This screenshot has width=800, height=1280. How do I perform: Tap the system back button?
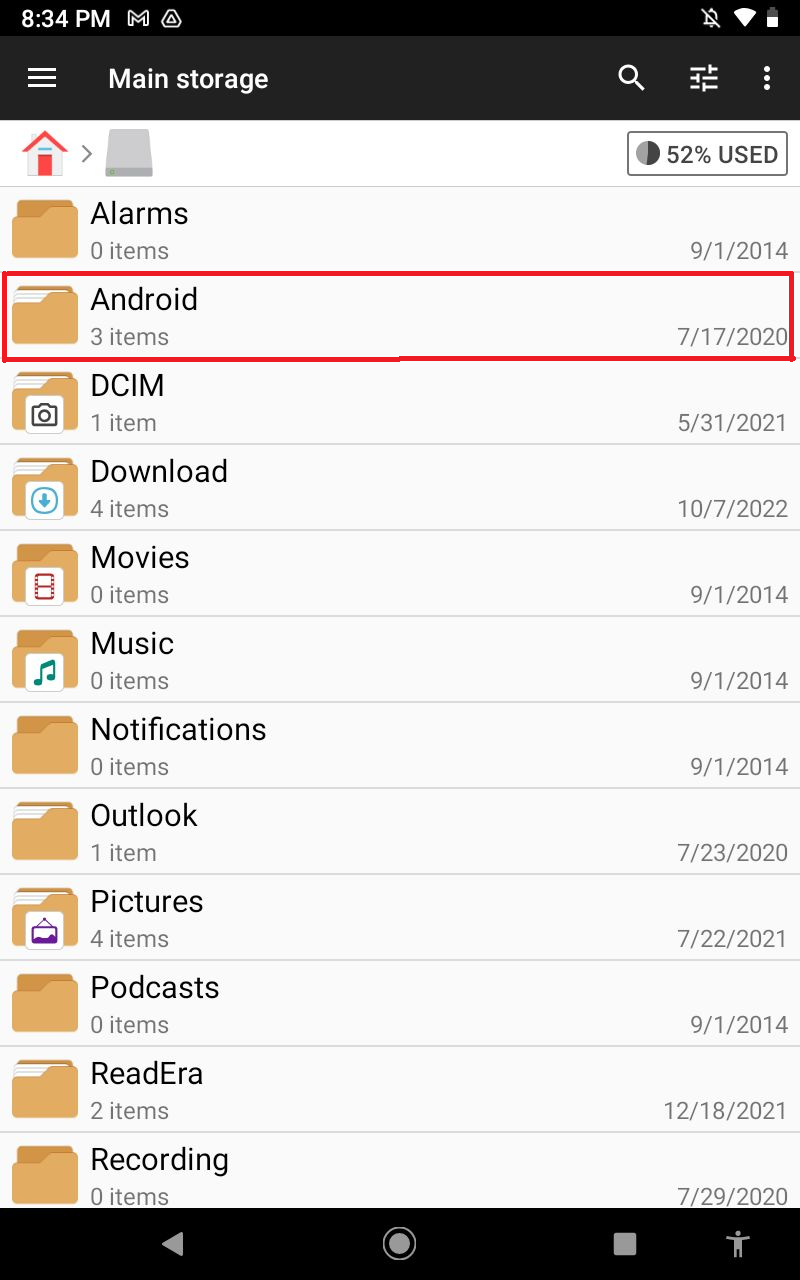(173, 1243)
